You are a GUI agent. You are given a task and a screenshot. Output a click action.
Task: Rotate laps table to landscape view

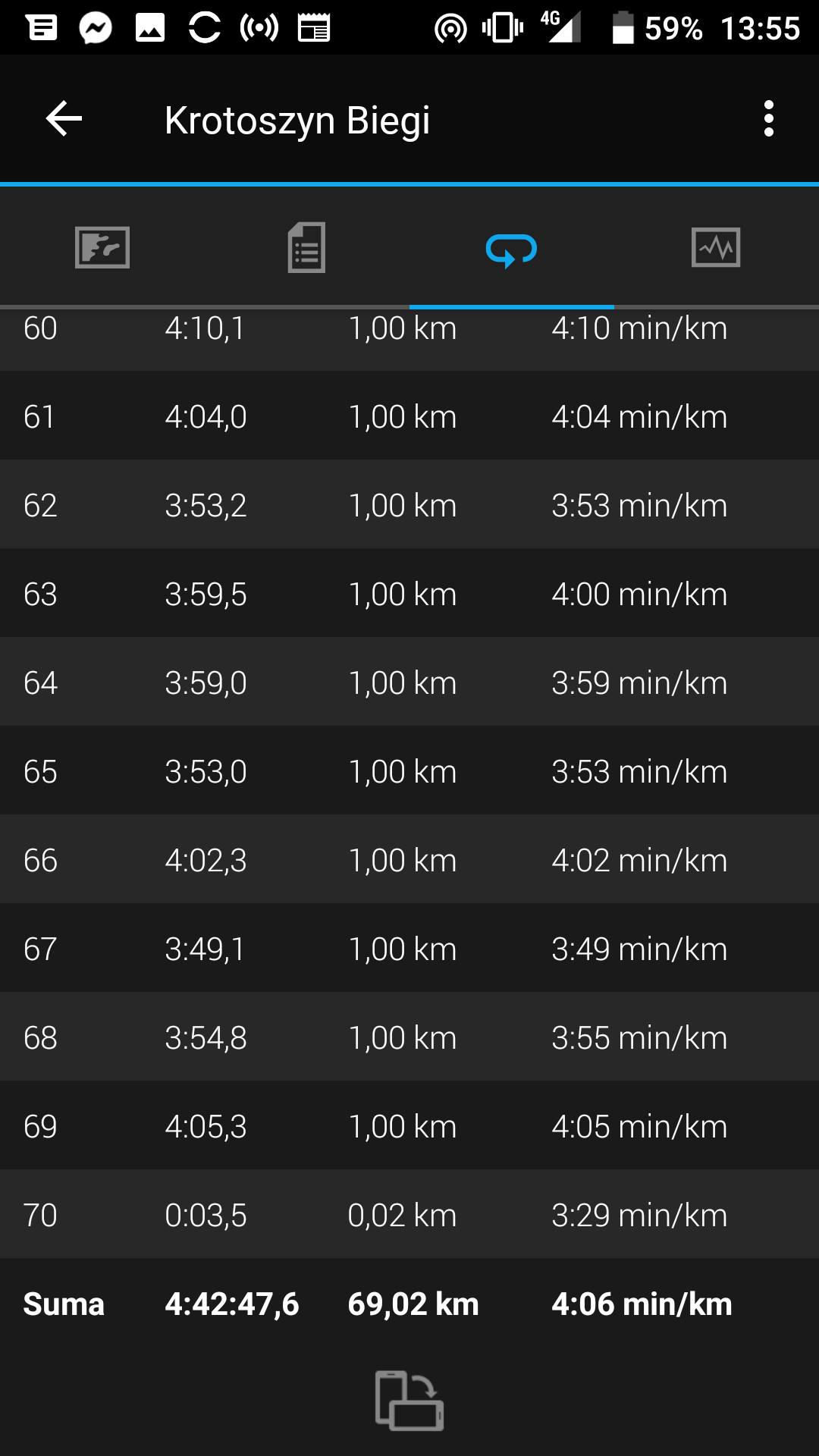tap(409, 1400)
